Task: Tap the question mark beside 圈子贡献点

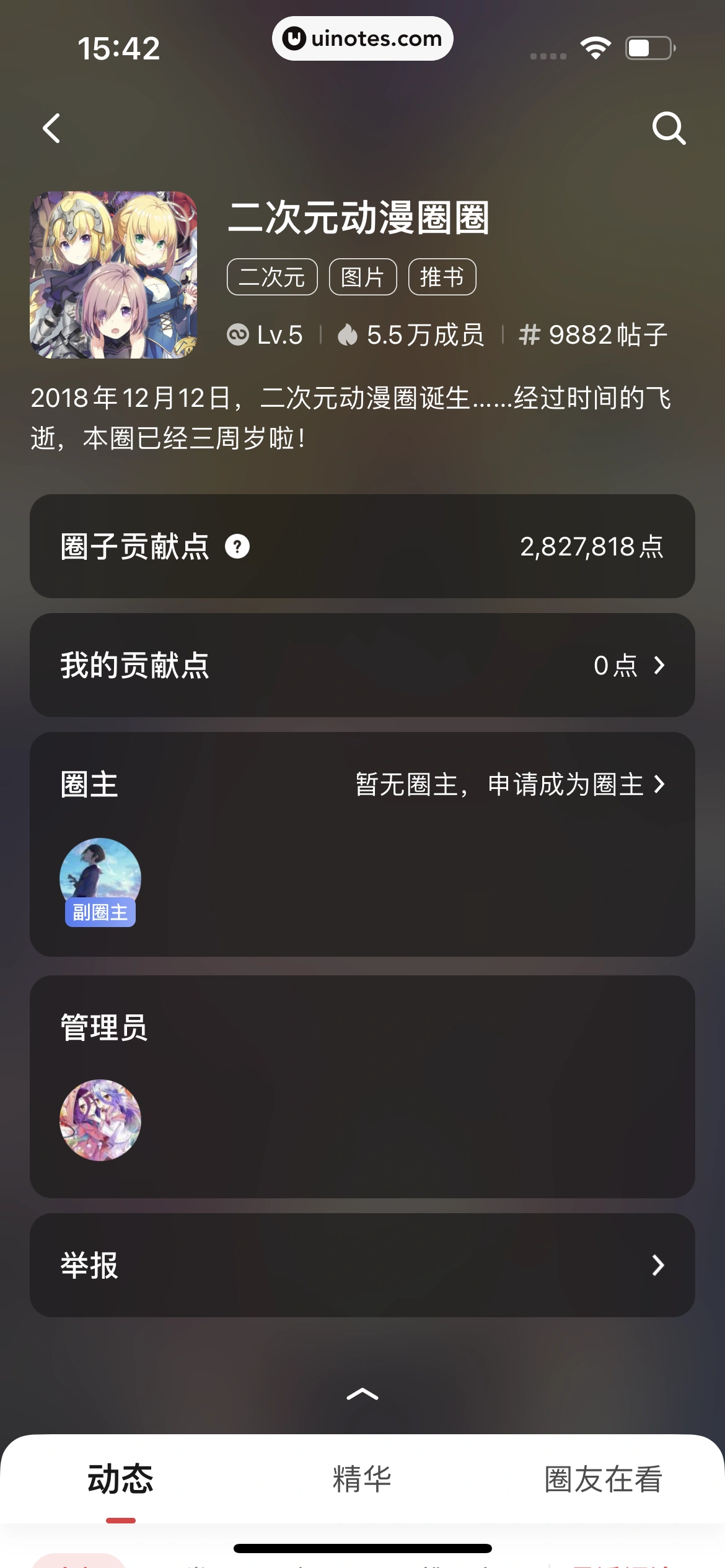Action: [x=238, y=546]
